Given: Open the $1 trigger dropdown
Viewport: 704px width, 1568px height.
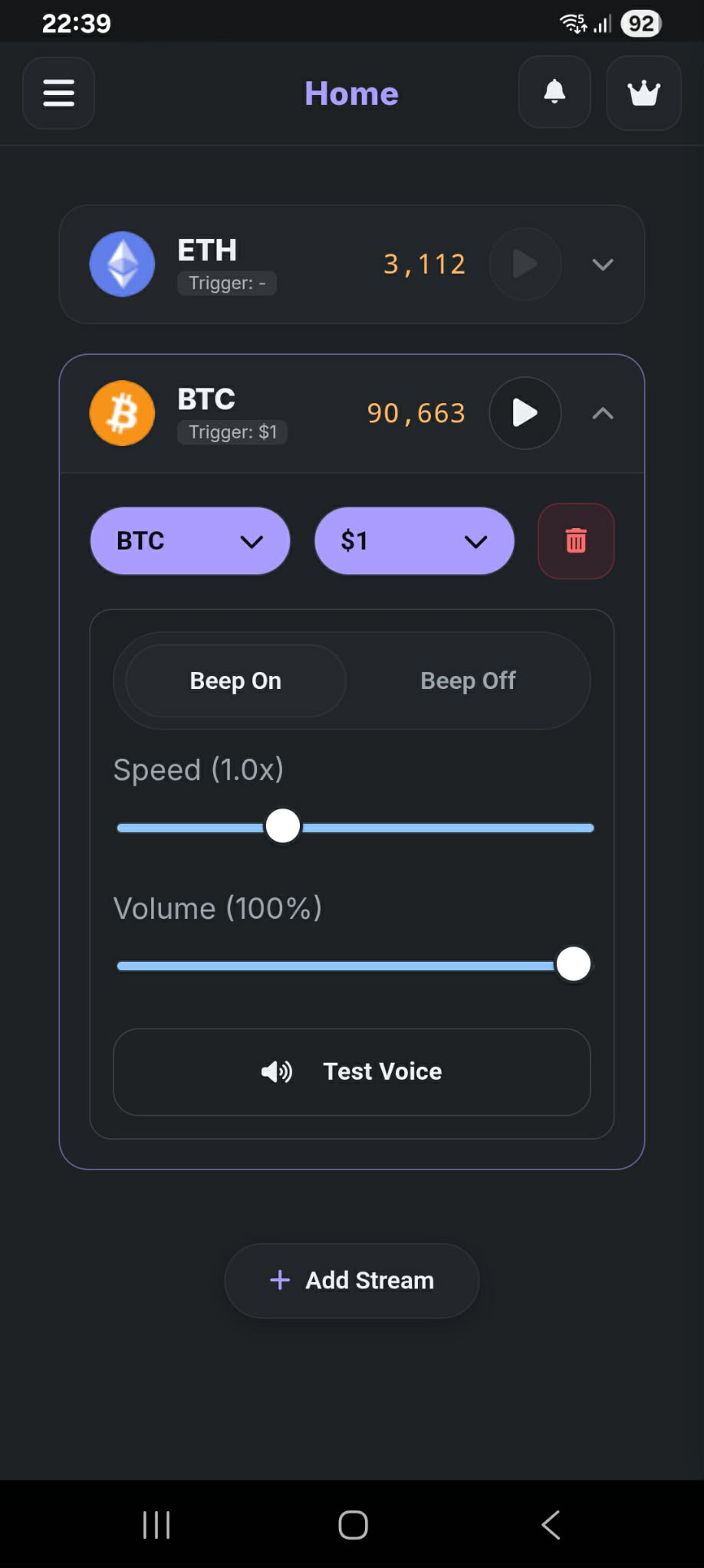Looking at the screenshot, I should coord(413,541).
